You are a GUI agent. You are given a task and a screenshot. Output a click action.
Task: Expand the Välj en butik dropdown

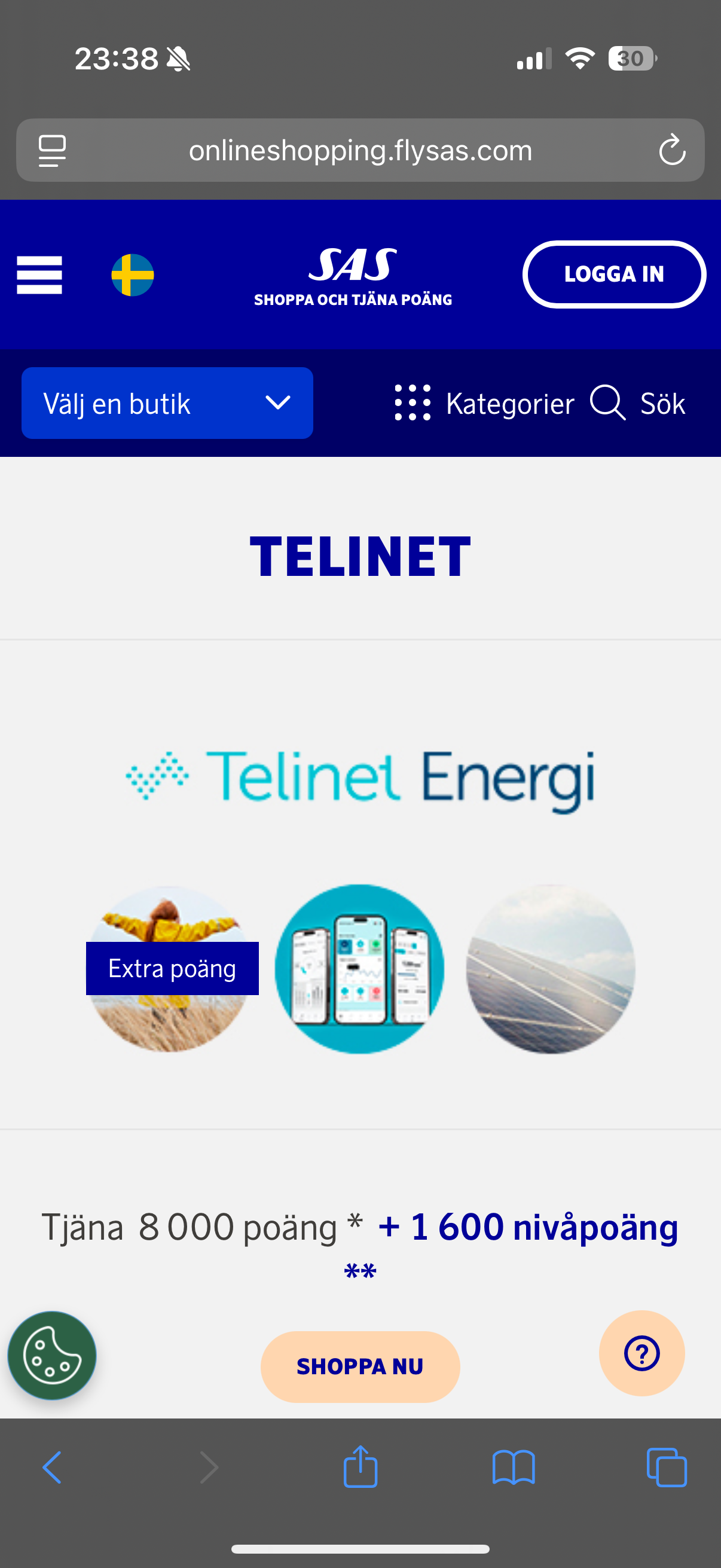[167, 403]
